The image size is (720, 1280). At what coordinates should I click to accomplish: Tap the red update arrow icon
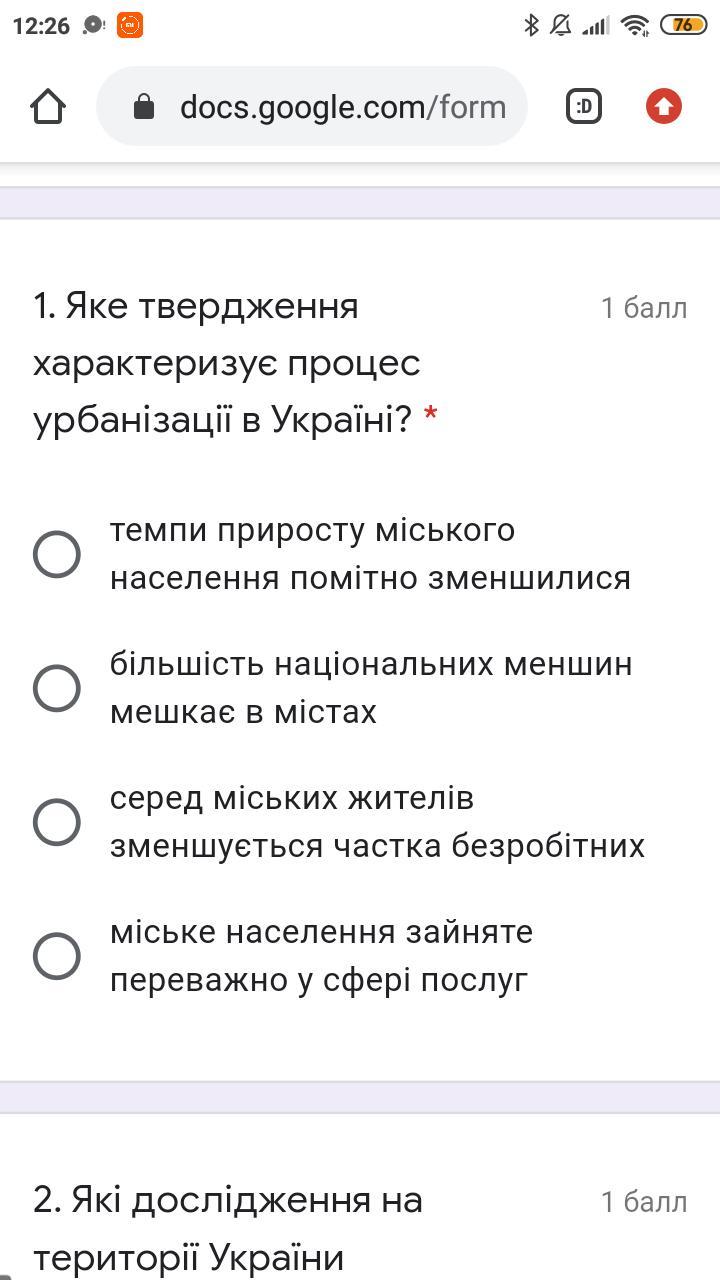pyautogui.click(x=663, y=106)
